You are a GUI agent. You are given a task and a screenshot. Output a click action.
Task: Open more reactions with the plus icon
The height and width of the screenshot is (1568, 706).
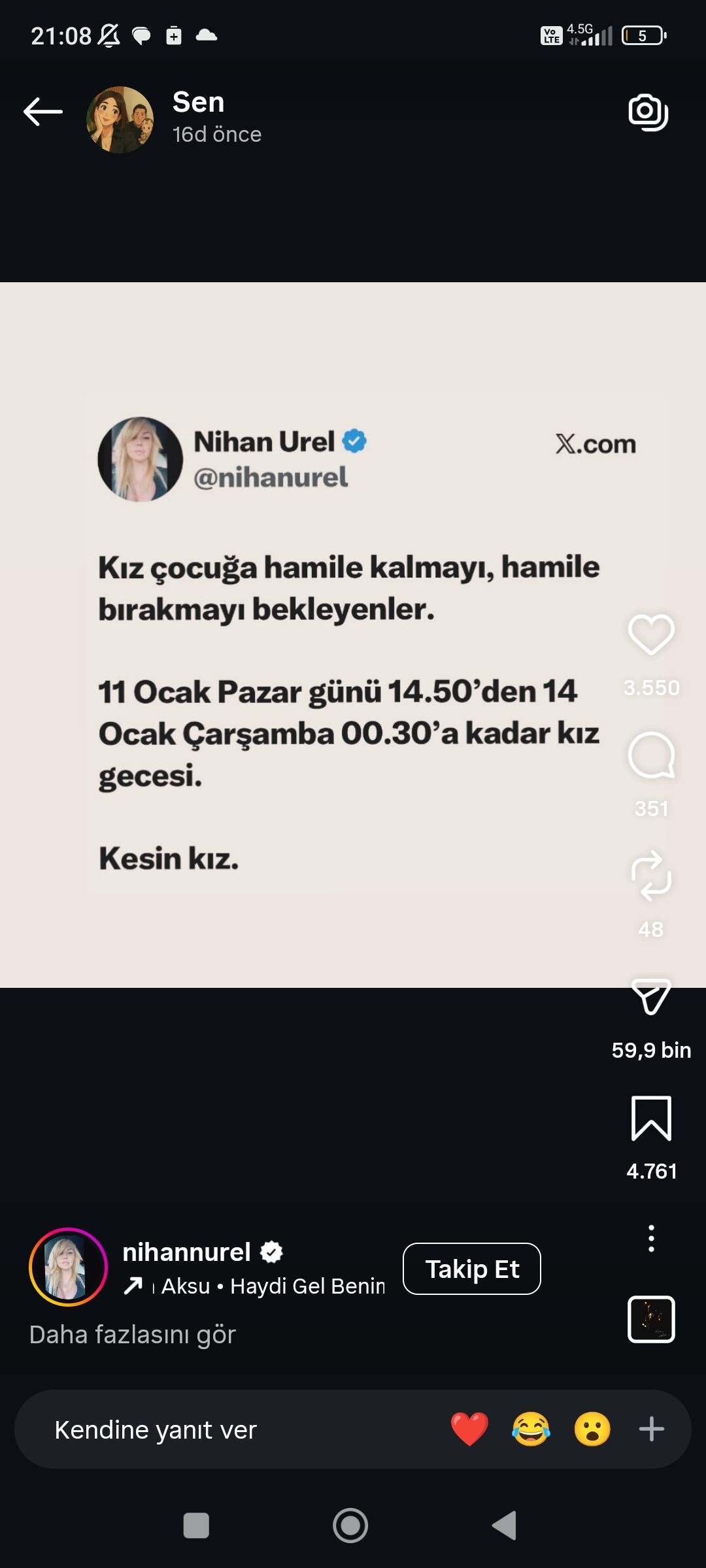[x=651, y=1429]
